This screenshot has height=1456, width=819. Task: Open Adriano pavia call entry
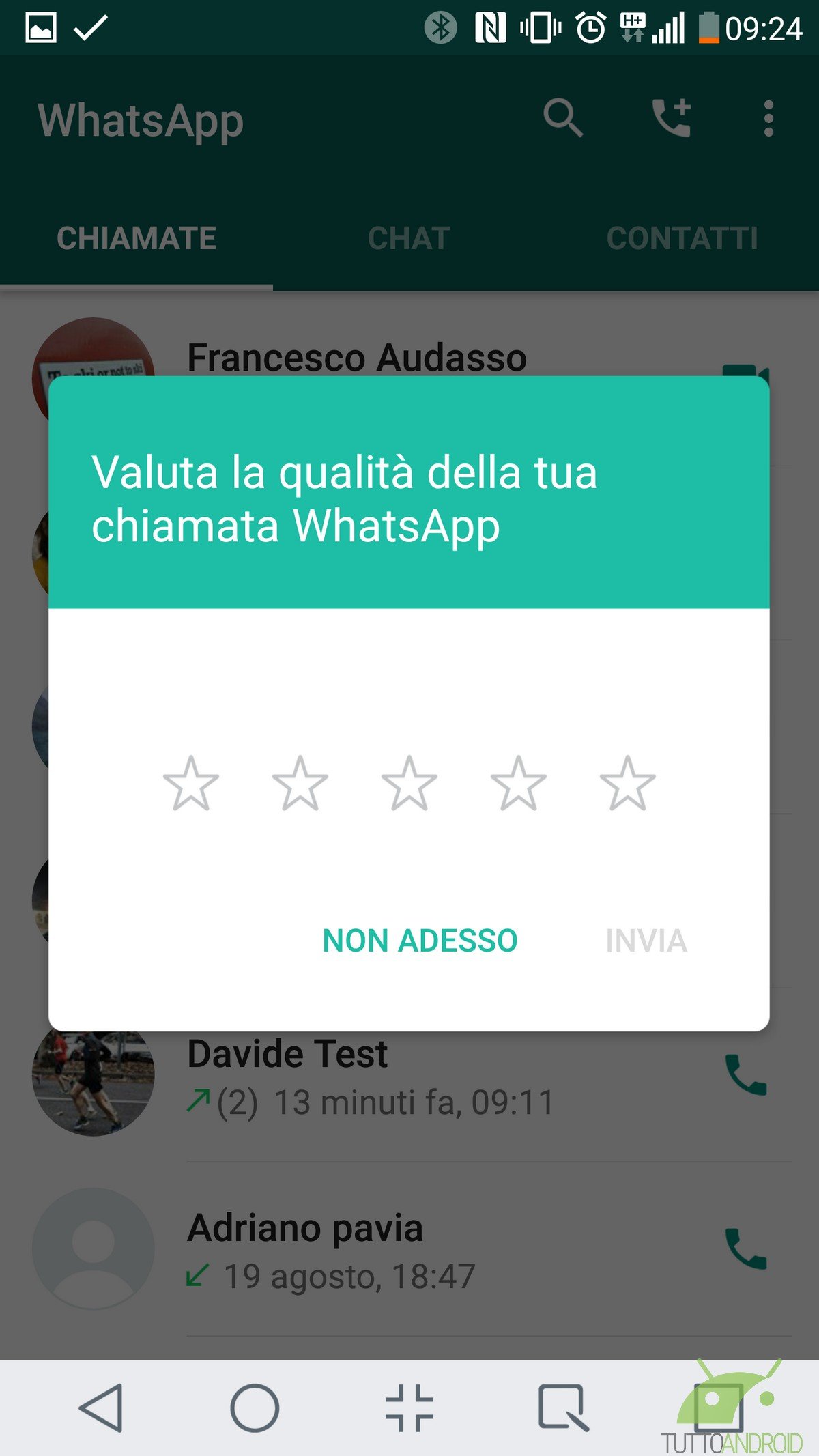[x=409, y=1249]
